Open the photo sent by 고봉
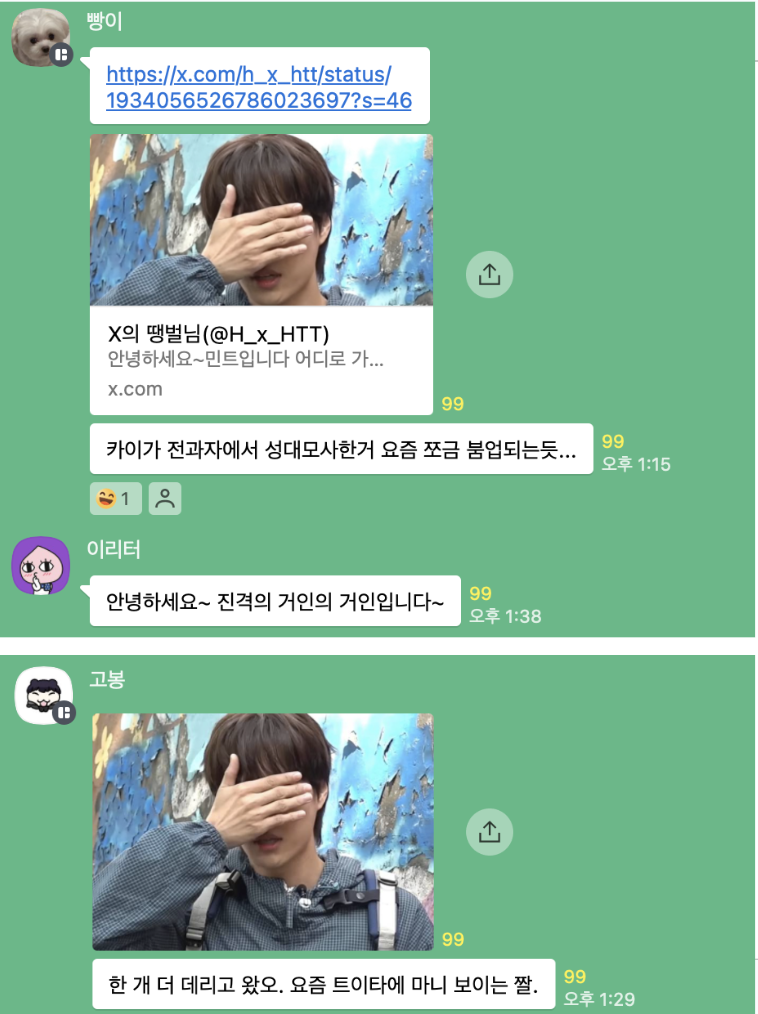The width and height of the screenshot is (758, 1014). [263, 831]
